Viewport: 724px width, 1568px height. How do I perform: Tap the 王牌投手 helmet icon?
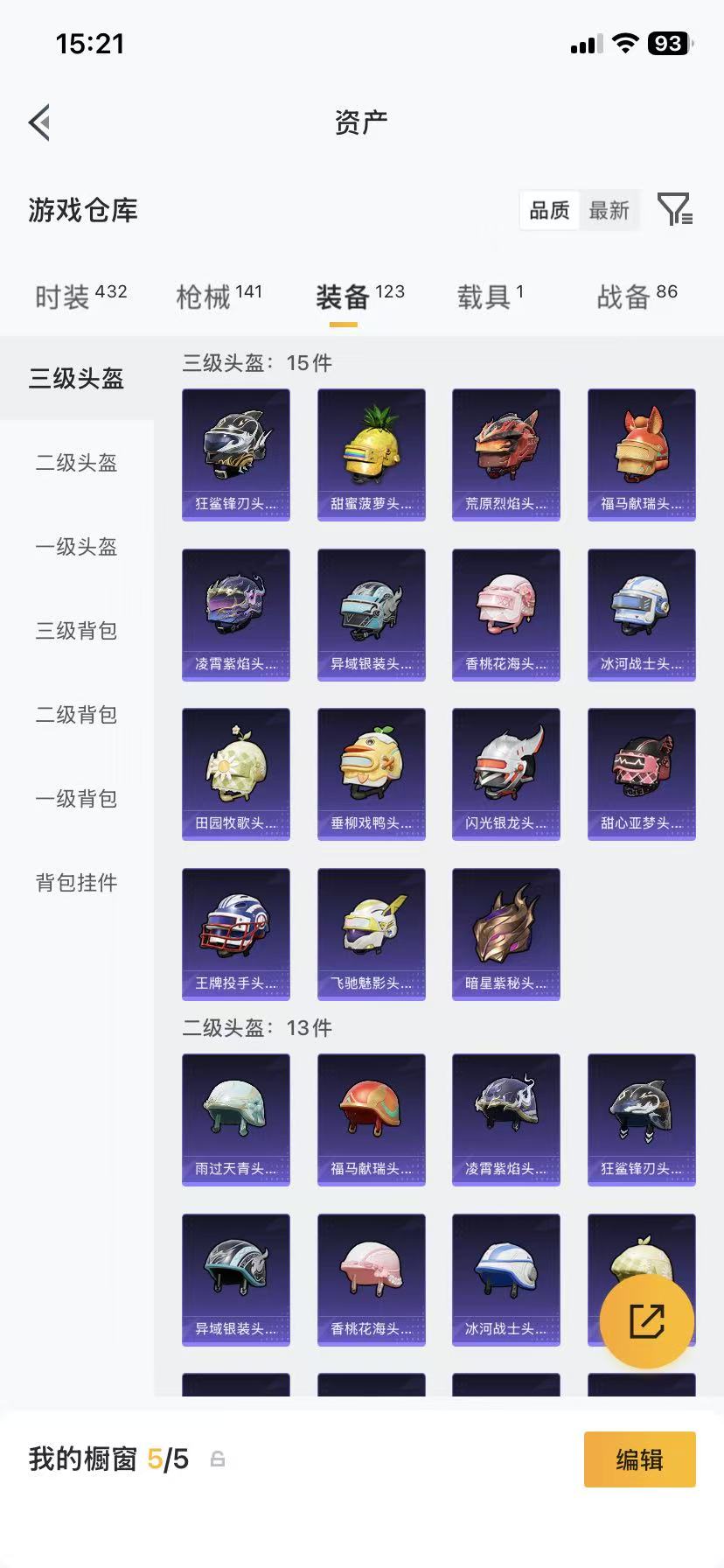click(235, 932)
